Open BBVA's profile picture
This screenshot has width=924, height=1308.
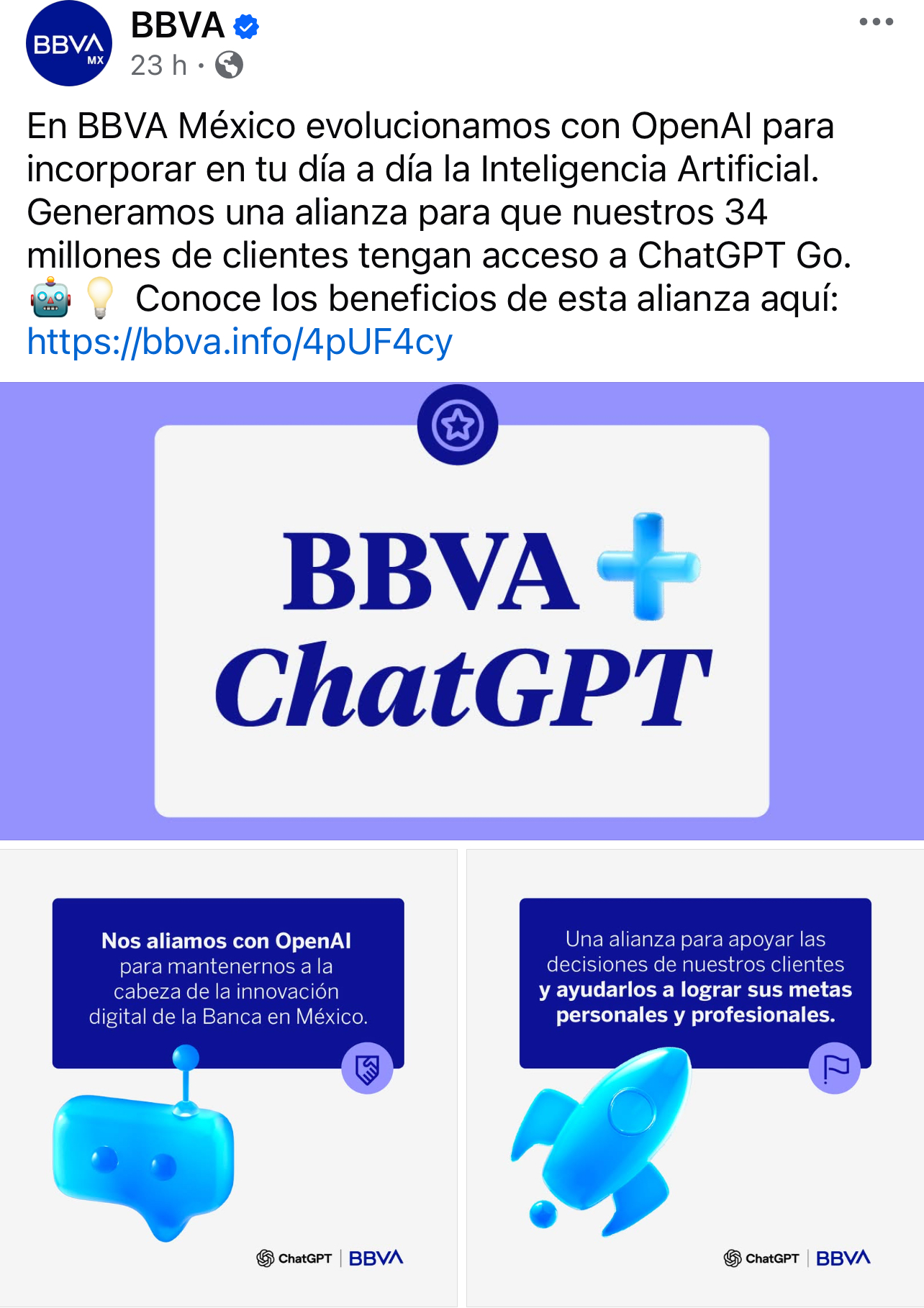[69, 44]
